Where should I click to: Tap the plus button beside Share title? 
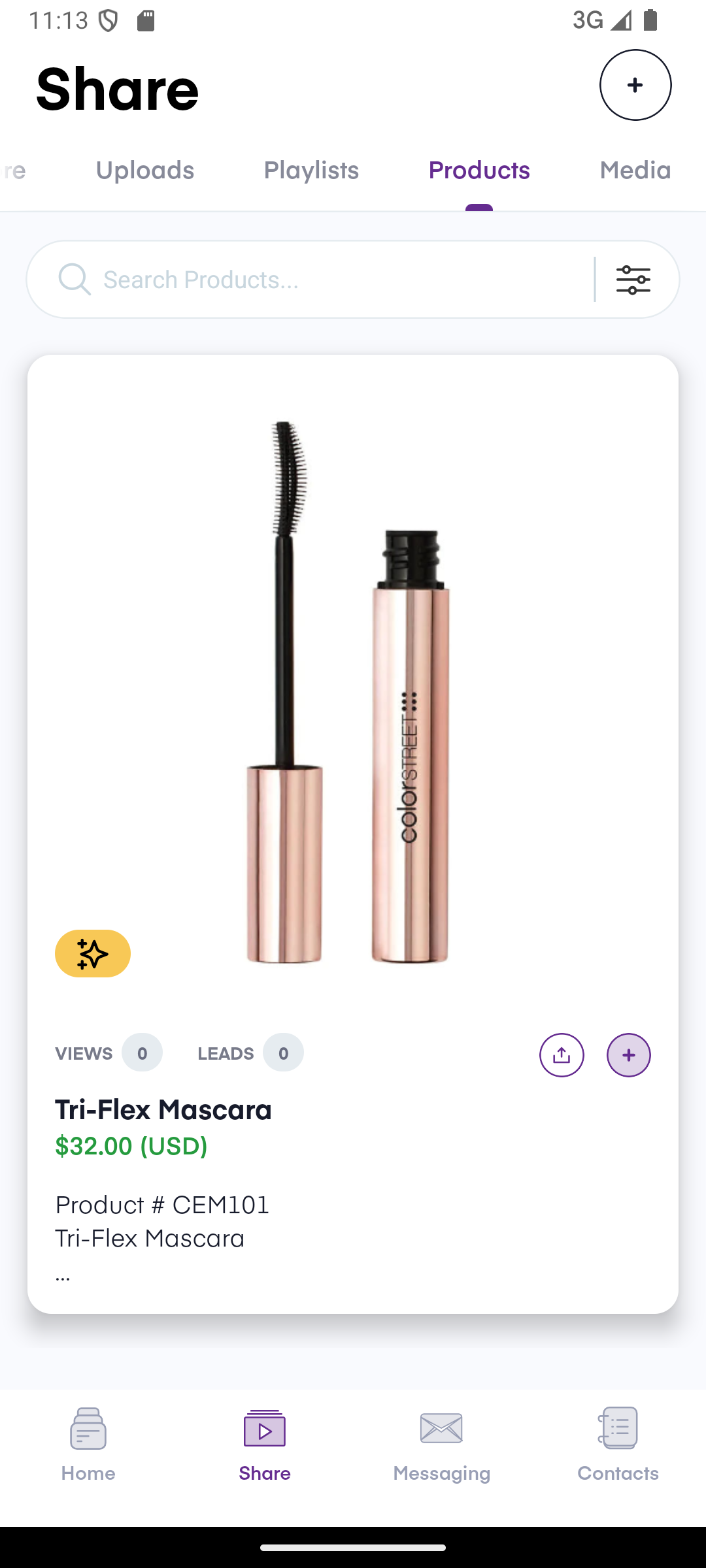pyautogui.click(x=635, y=85)
